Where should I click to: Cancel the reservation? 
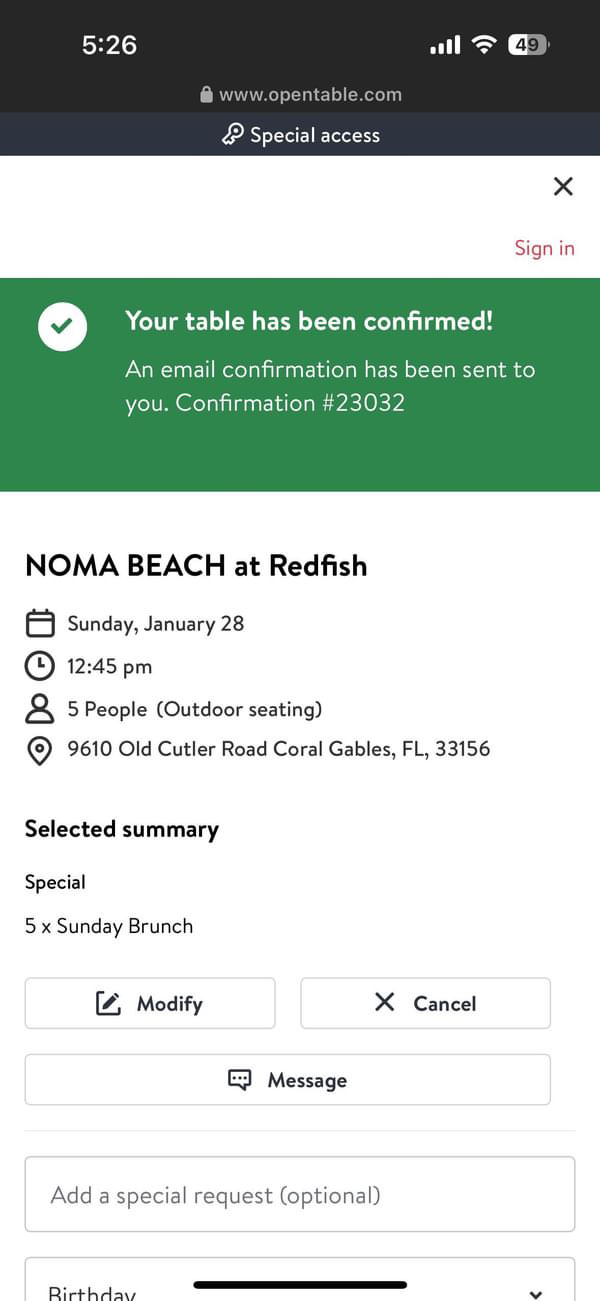[x=425, y=1003]
